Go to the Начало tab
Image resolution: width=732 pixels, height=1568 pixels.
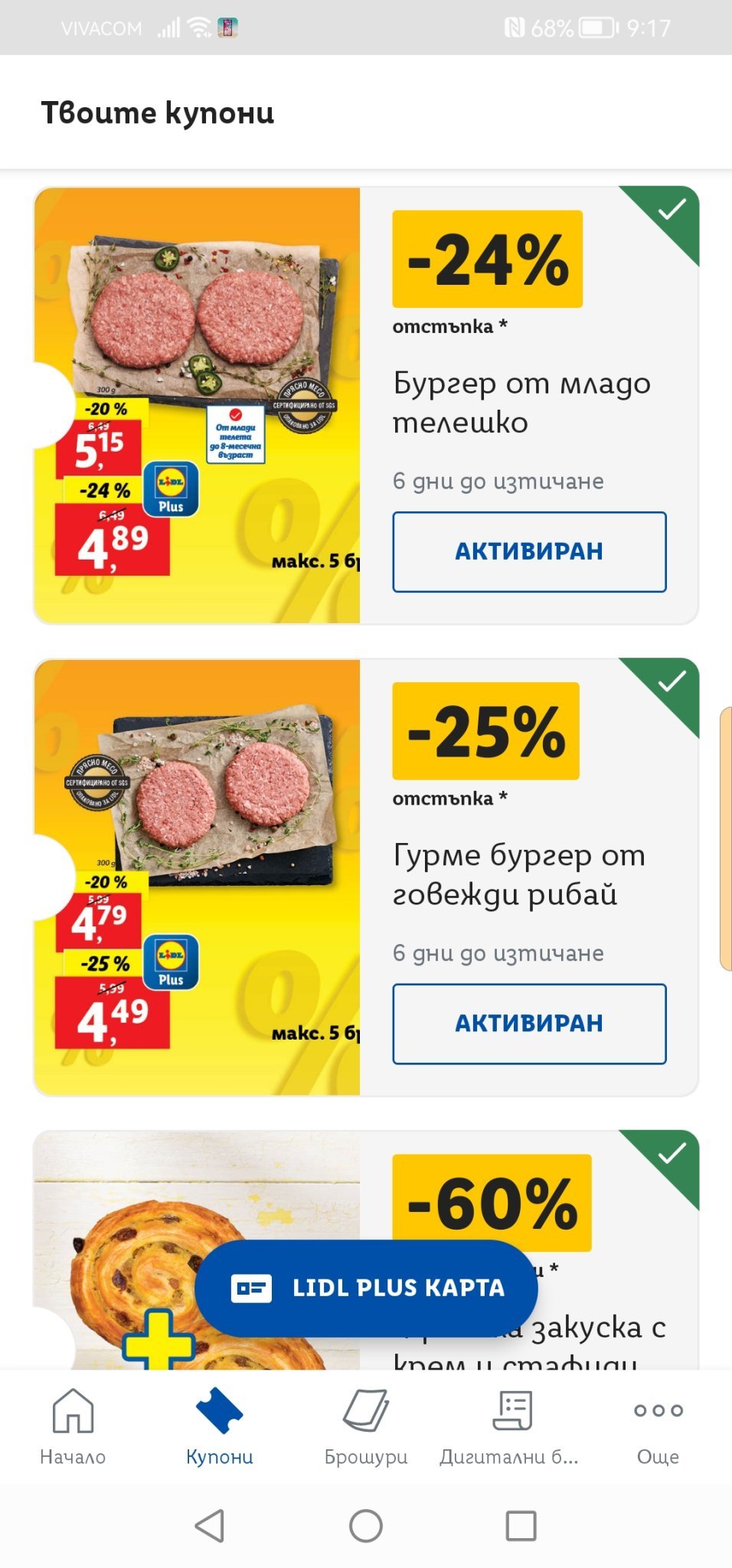(x=73, y=1426)
